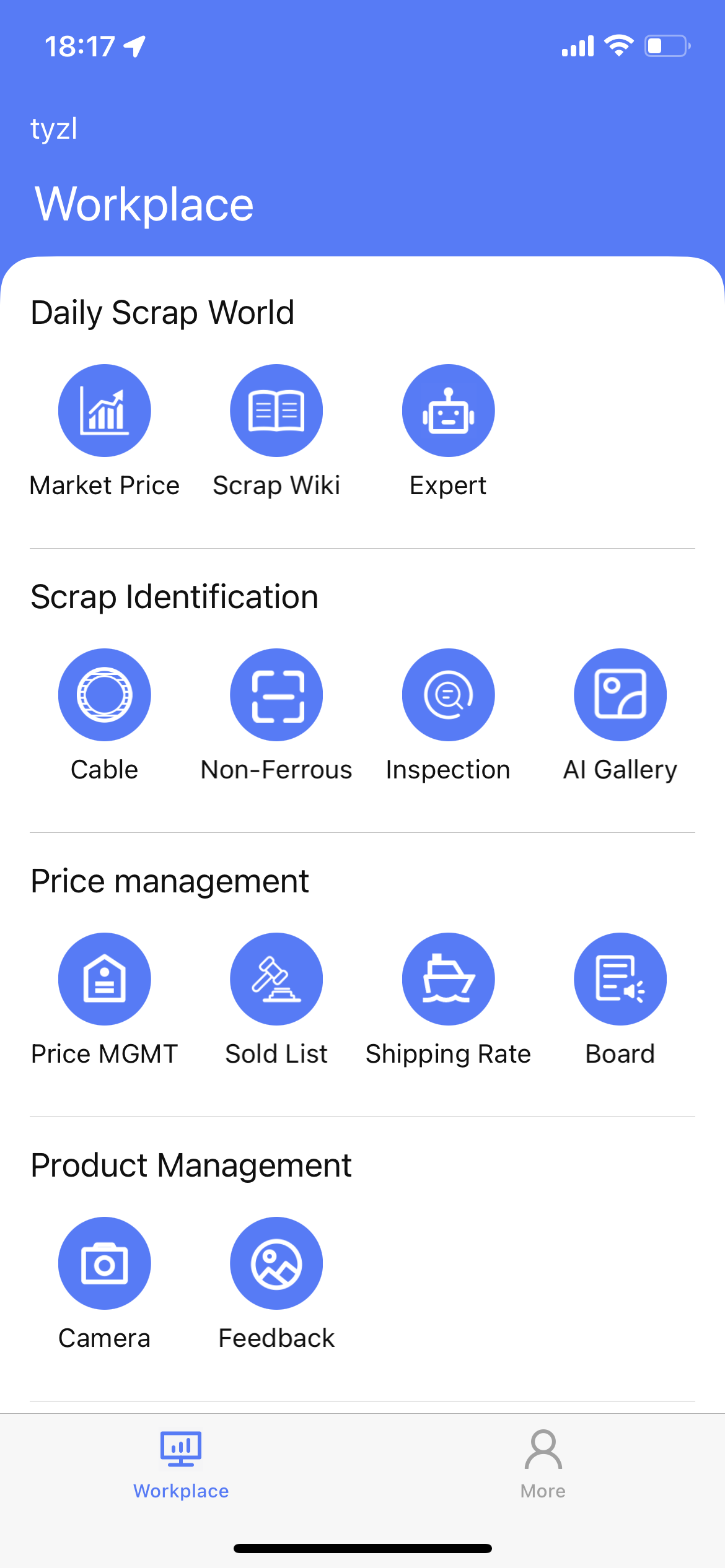Launch the Camera under Product Management
Screen dimensions: 725x1568
coord(104,1263)
